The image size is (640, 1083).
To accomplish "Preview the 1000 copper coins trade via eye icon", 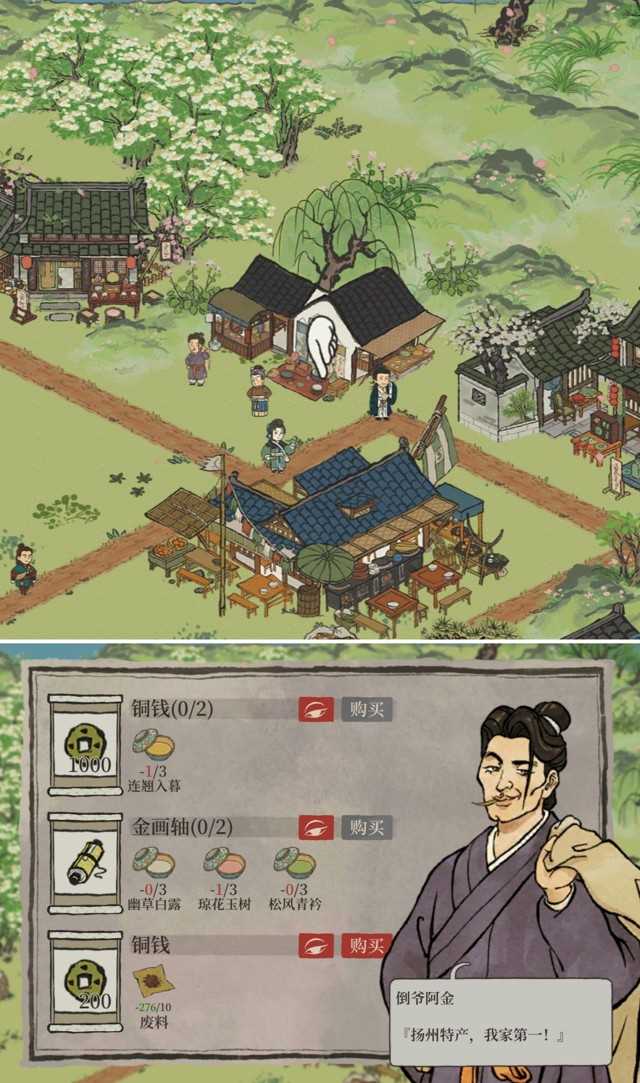I will (x=316, y=709).
